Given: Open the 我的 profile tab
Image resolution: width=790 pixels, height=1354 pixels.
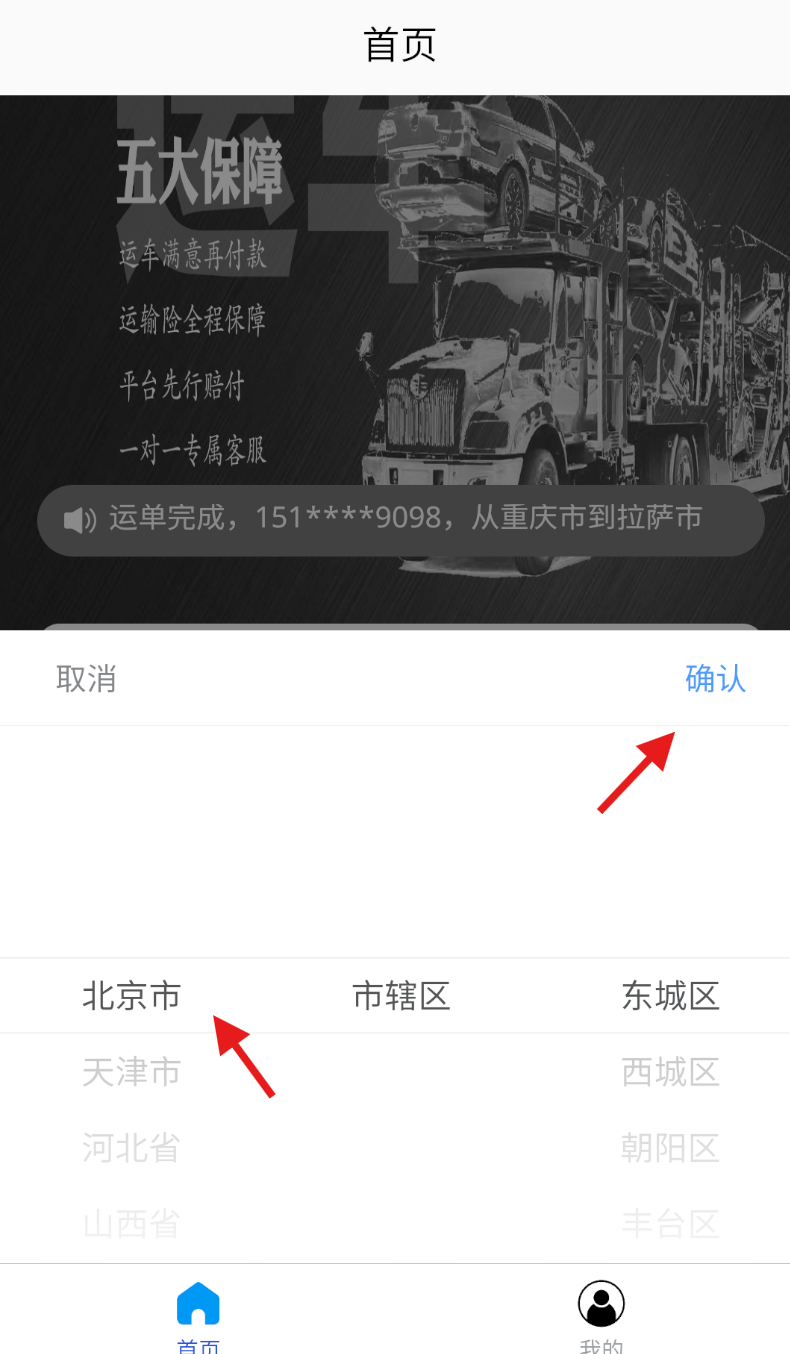Looking at the screenshot, I should 601,1313.
